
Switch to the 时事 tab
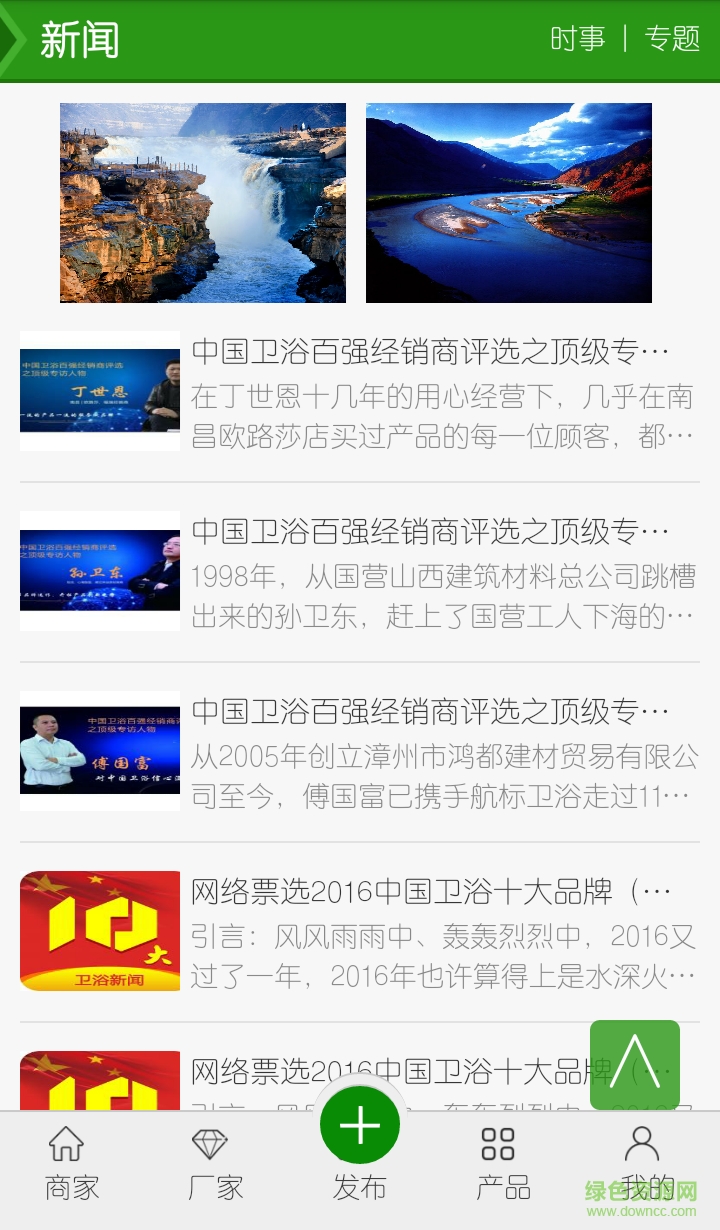578,40
